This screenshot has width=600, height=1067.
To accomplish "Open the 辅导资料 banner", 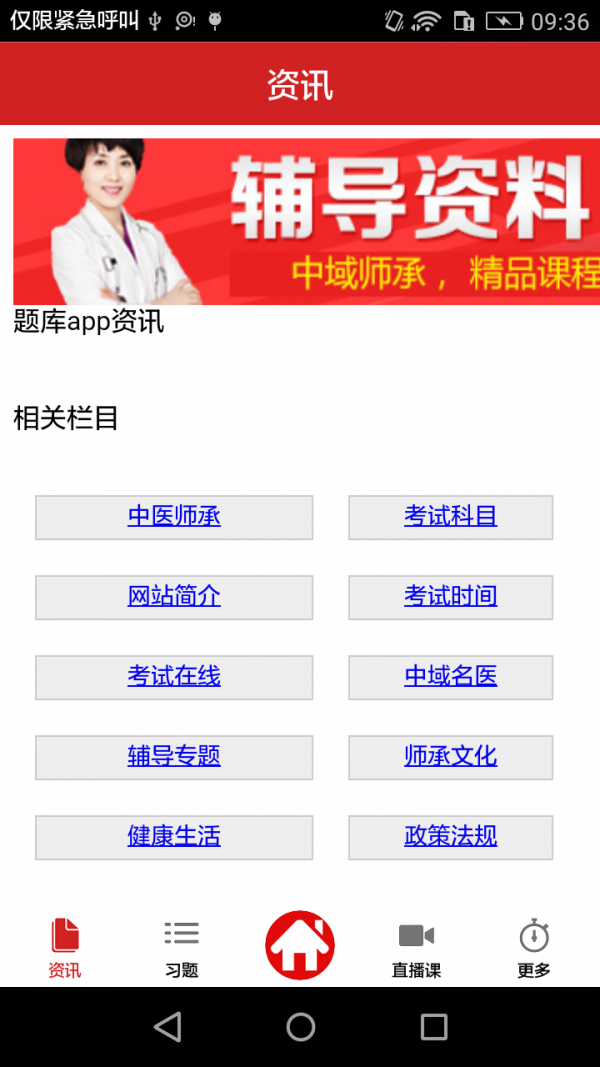I will (x=306, y=221).
